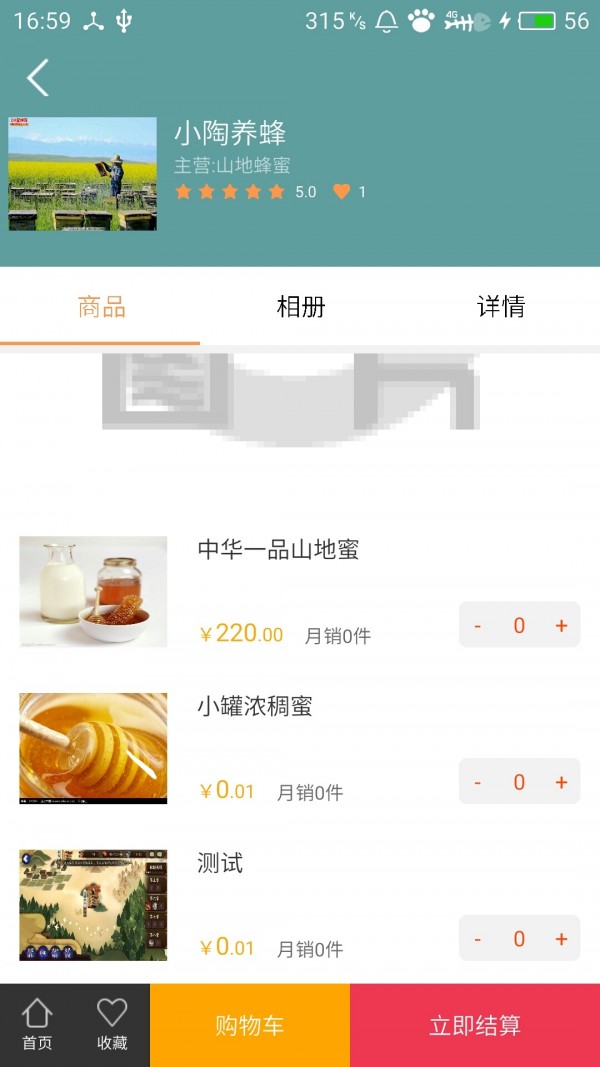This screenshot has height=1067, width=600.
Task: Switch to the 相册 tab
Action: pos(300,307)
